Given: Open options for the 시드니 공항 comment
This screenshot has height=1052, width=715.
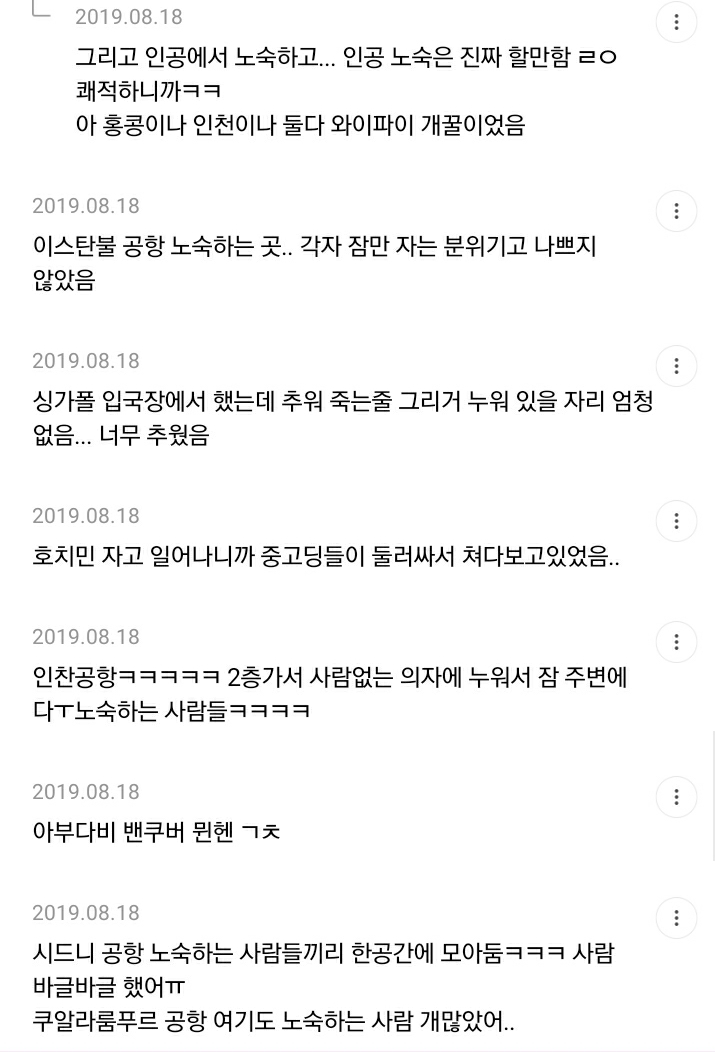Looking at the screenshot, I should pos(676,918).
